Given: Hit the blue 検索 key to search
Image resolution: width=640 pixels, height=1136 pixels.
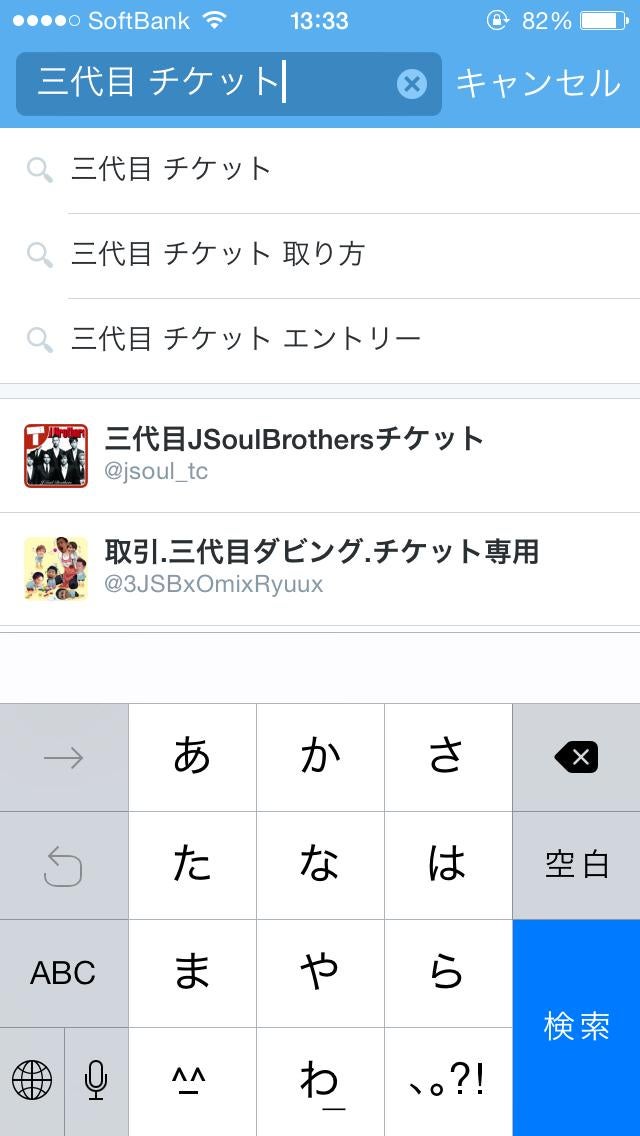Looking at the screenshot, I should 576,1027.
